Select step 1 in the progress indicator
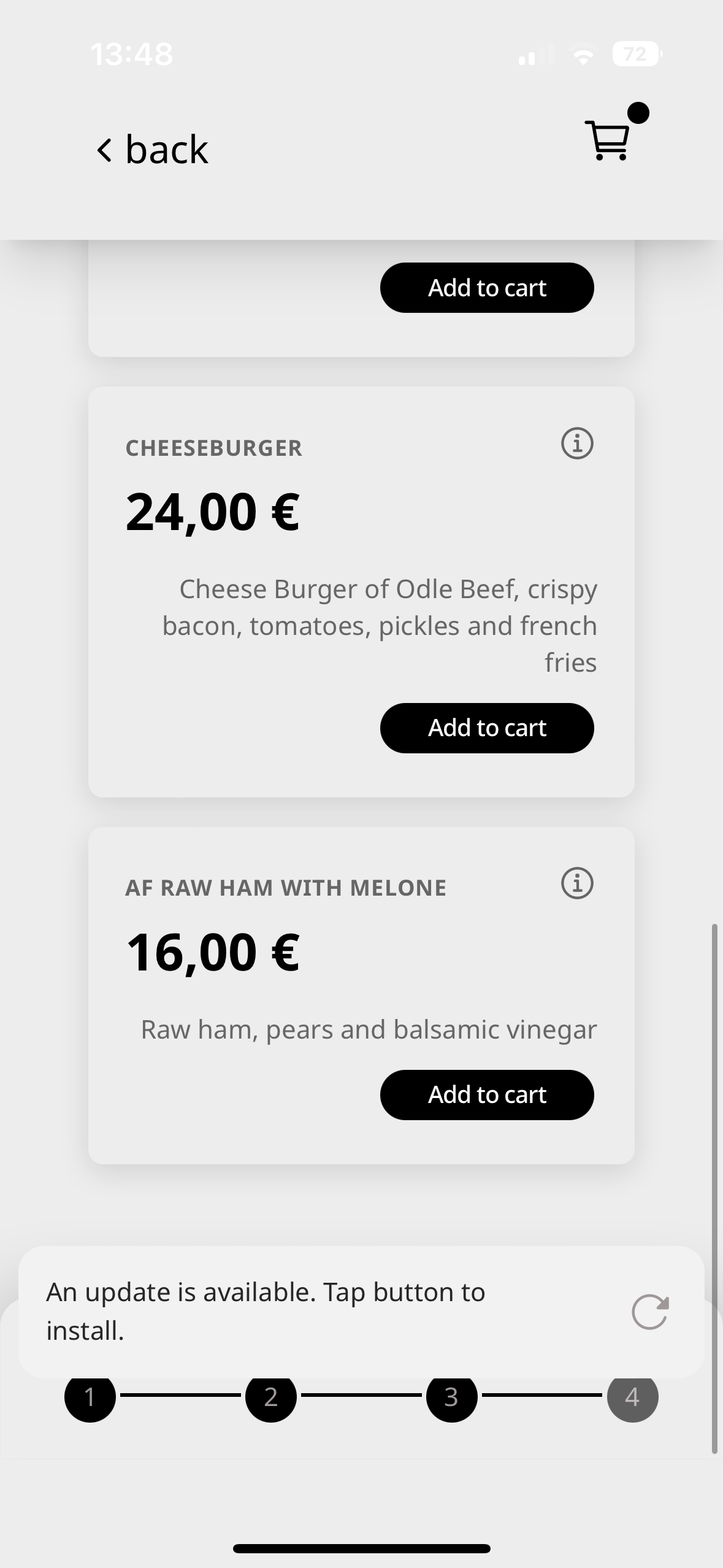The height and width of the screenshot is (1568, 723). pyautogui.click(x=90, y=1397)
